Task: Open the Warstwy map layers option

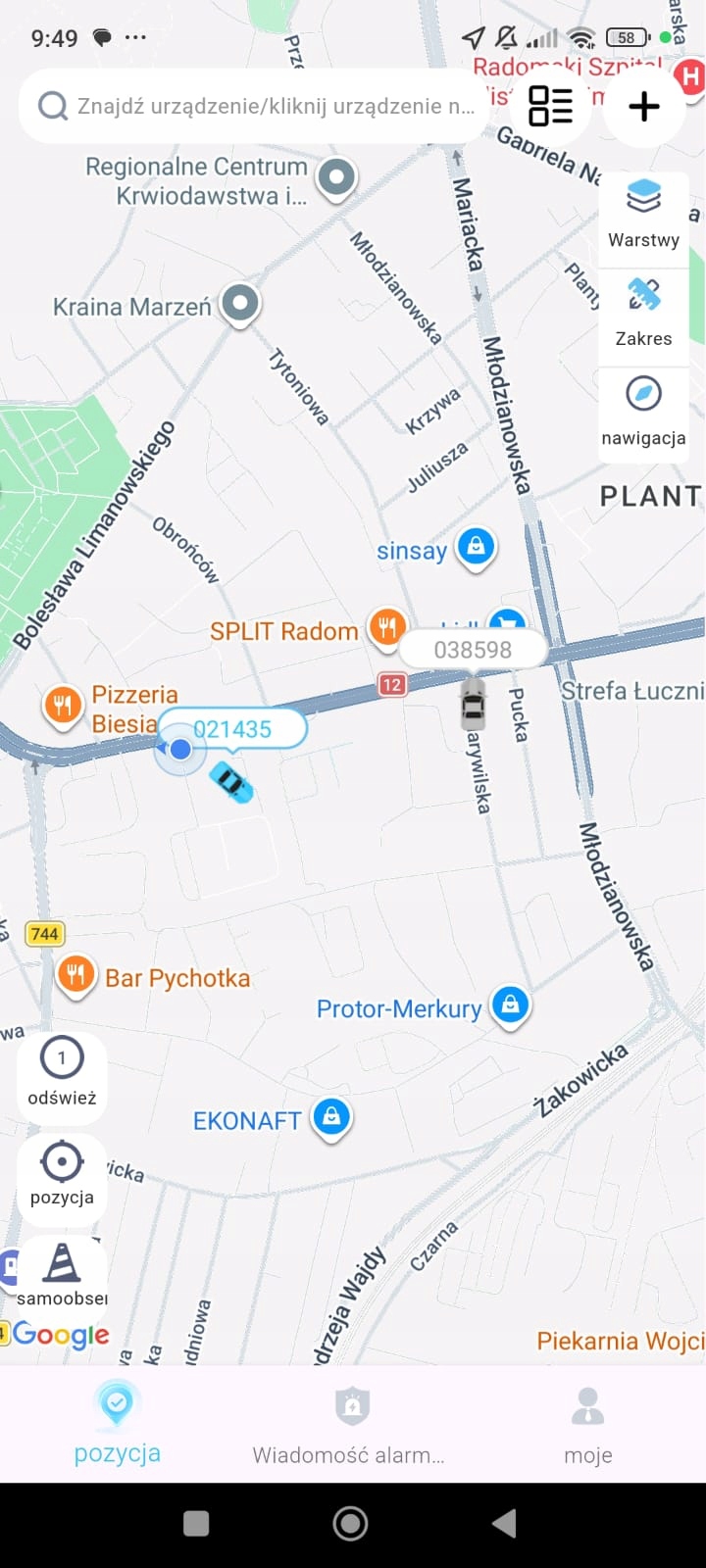Action: point(643,214)
